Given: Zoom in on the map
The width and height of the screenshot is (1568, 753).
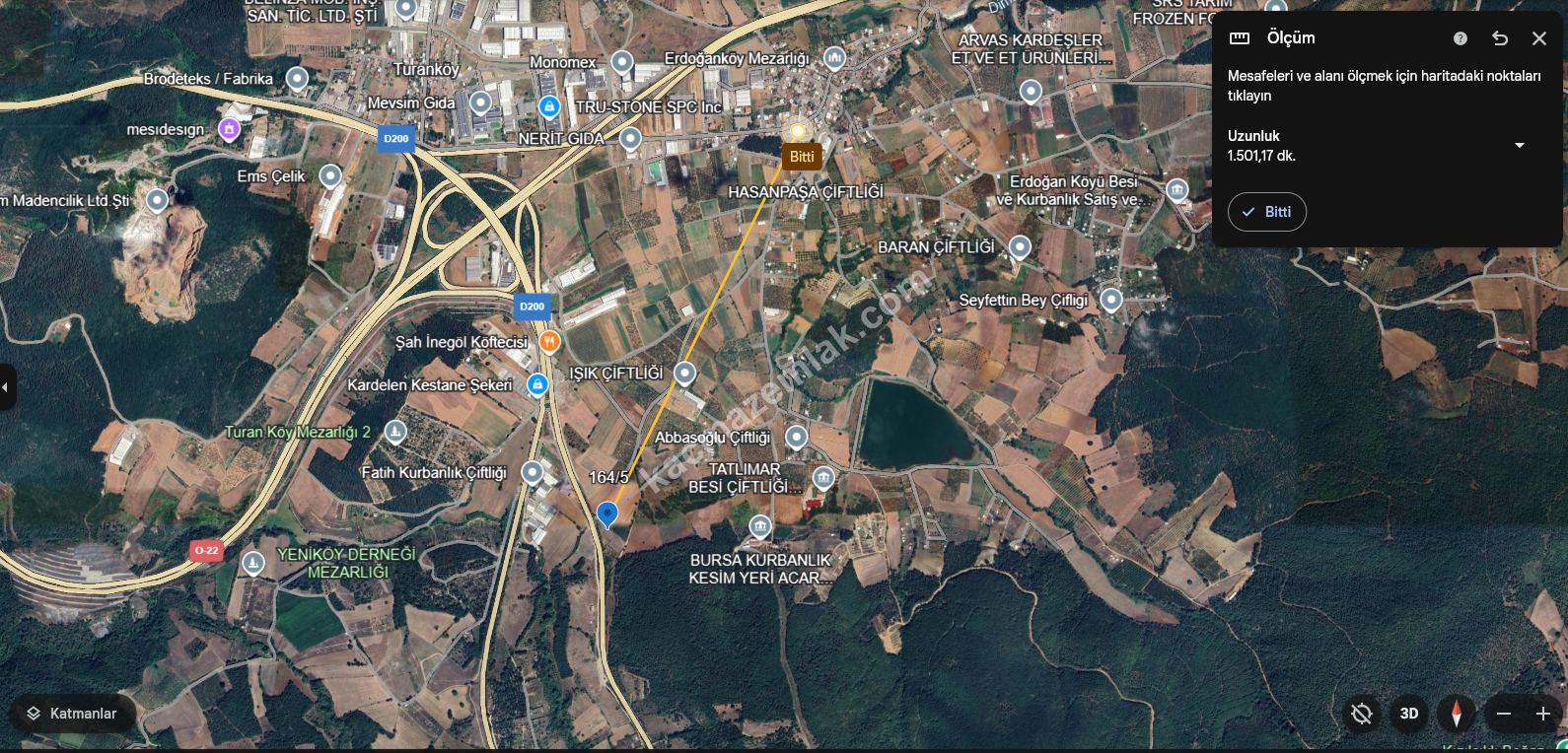Looking at the screenshot, I should coord(1543,714).
